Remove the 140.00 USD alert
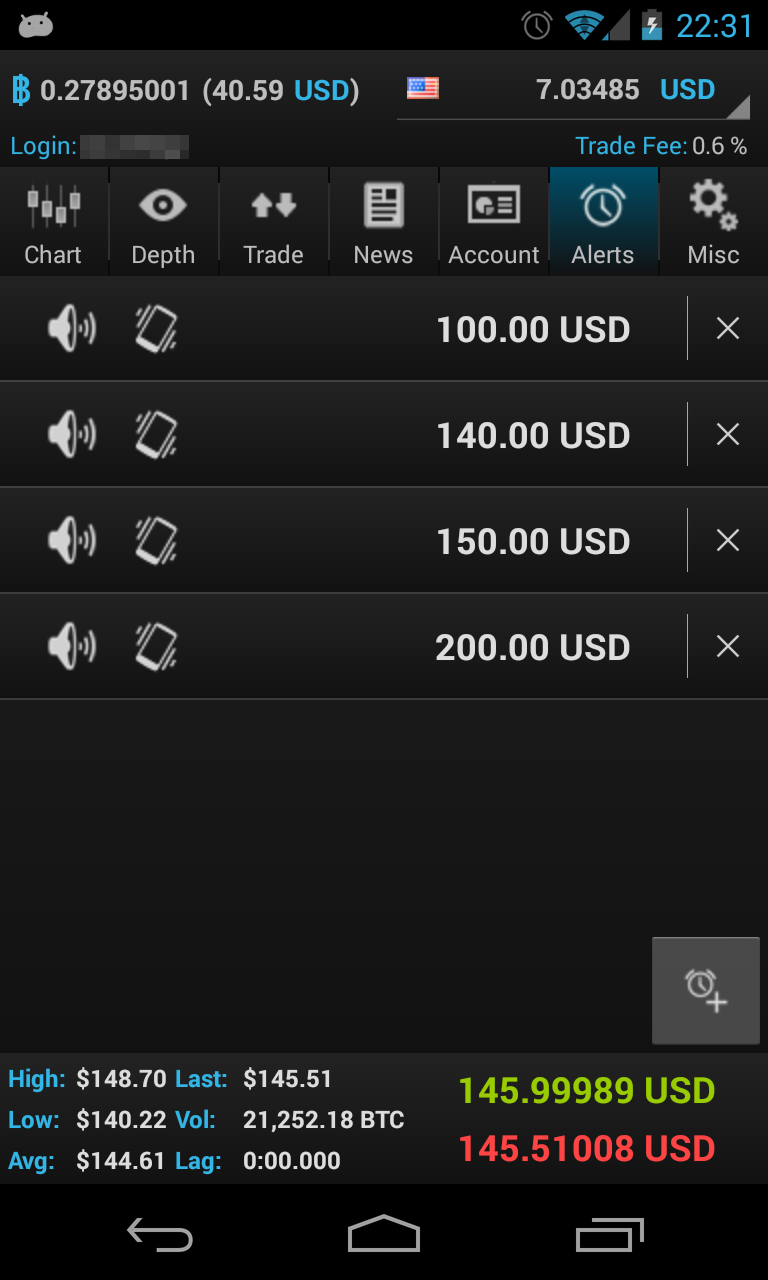Image resolution: width=768 pixels, height=1280 pixels. click(728, 434)
